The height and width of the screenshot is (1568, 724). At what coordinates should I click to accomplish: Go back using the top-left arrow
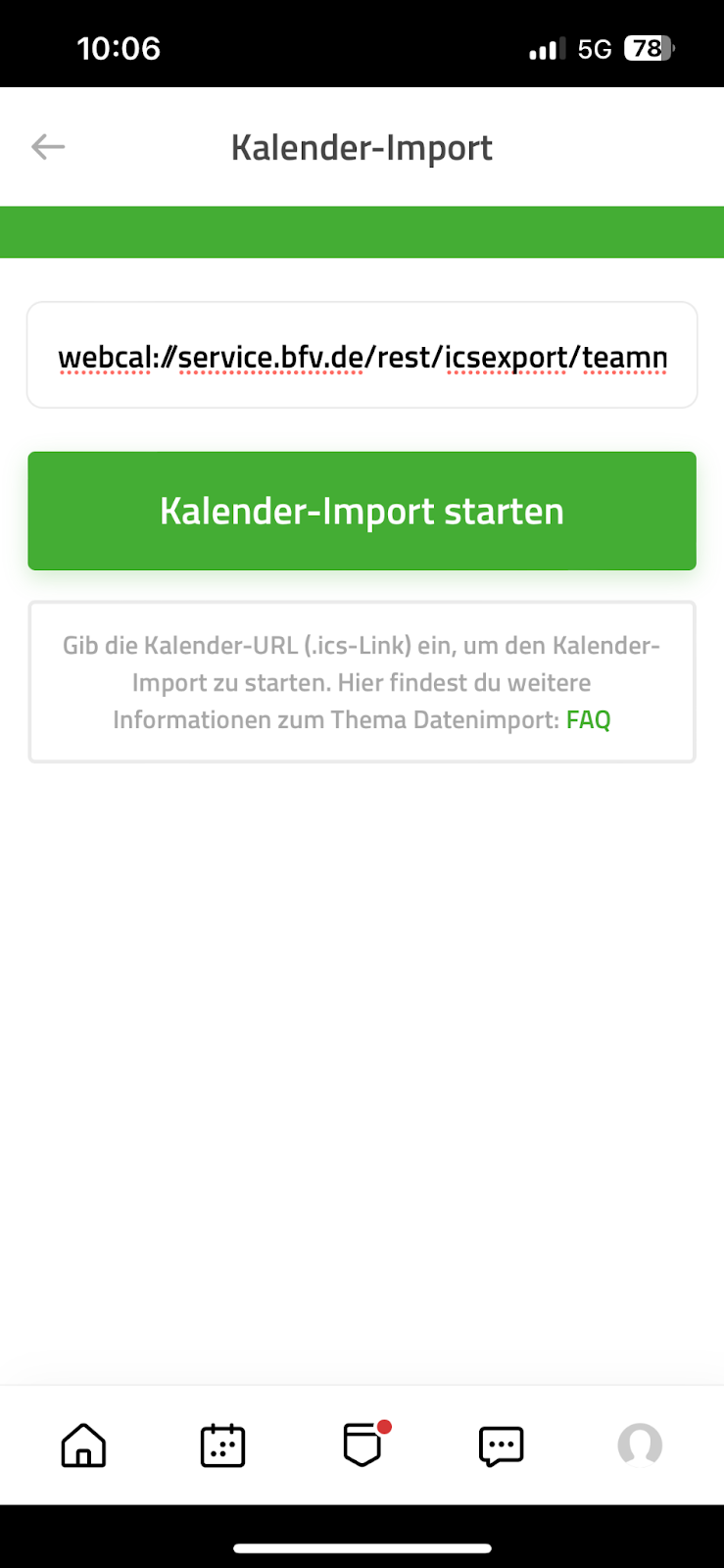(48, 147)
